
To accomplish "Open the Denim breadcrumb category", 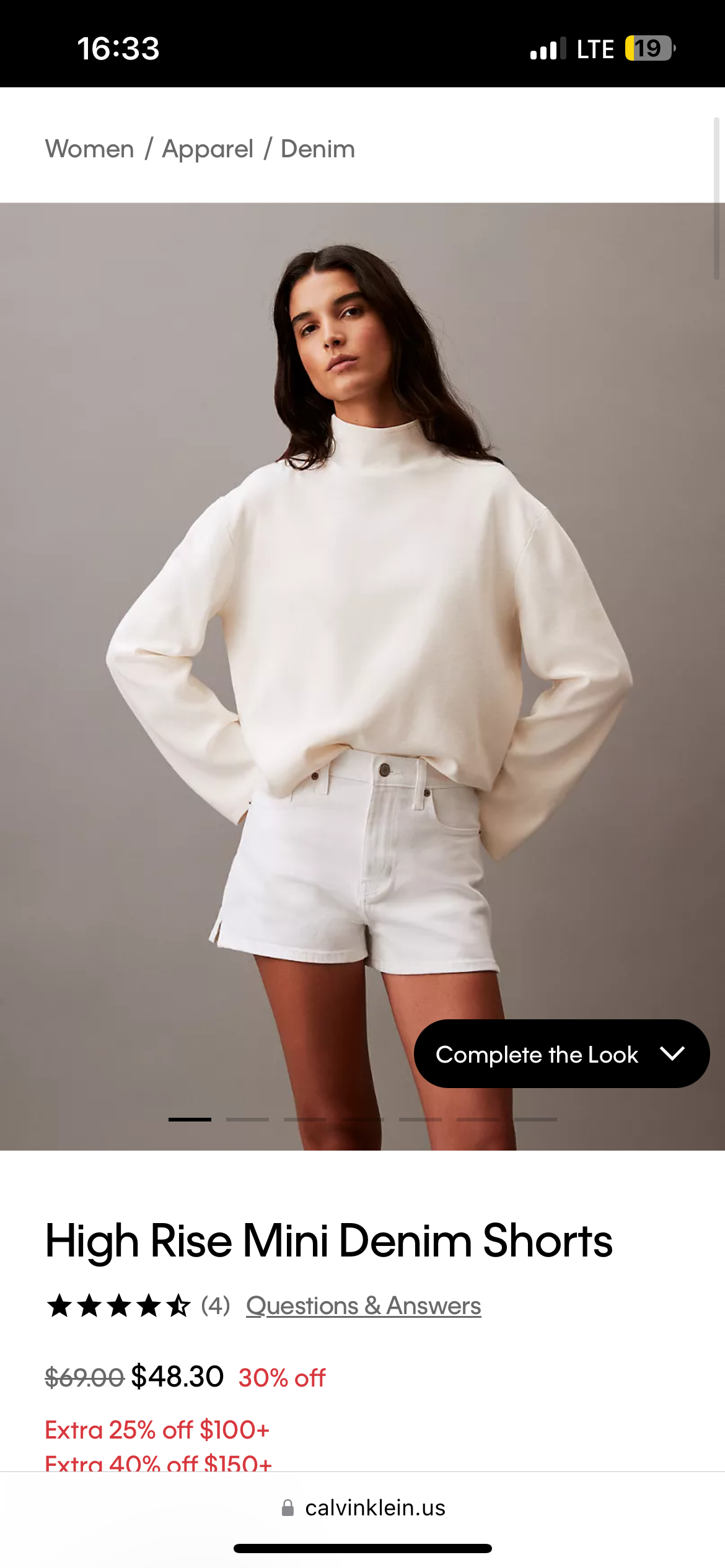I will (318, 149).
